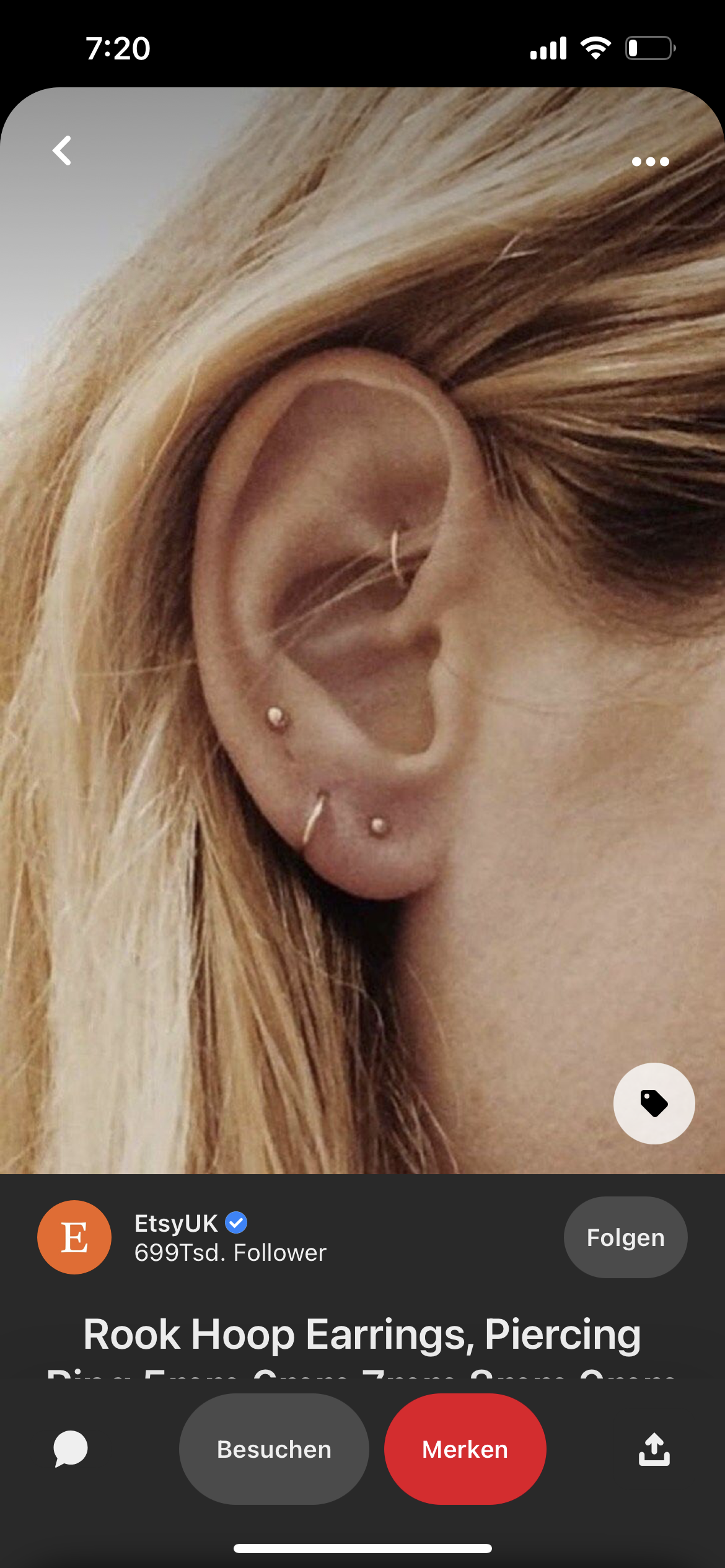The width and height of the screenshot is (725, 1568).
Task: Follow EtsyUK with the Folgen button
Action: [625, 1237]
